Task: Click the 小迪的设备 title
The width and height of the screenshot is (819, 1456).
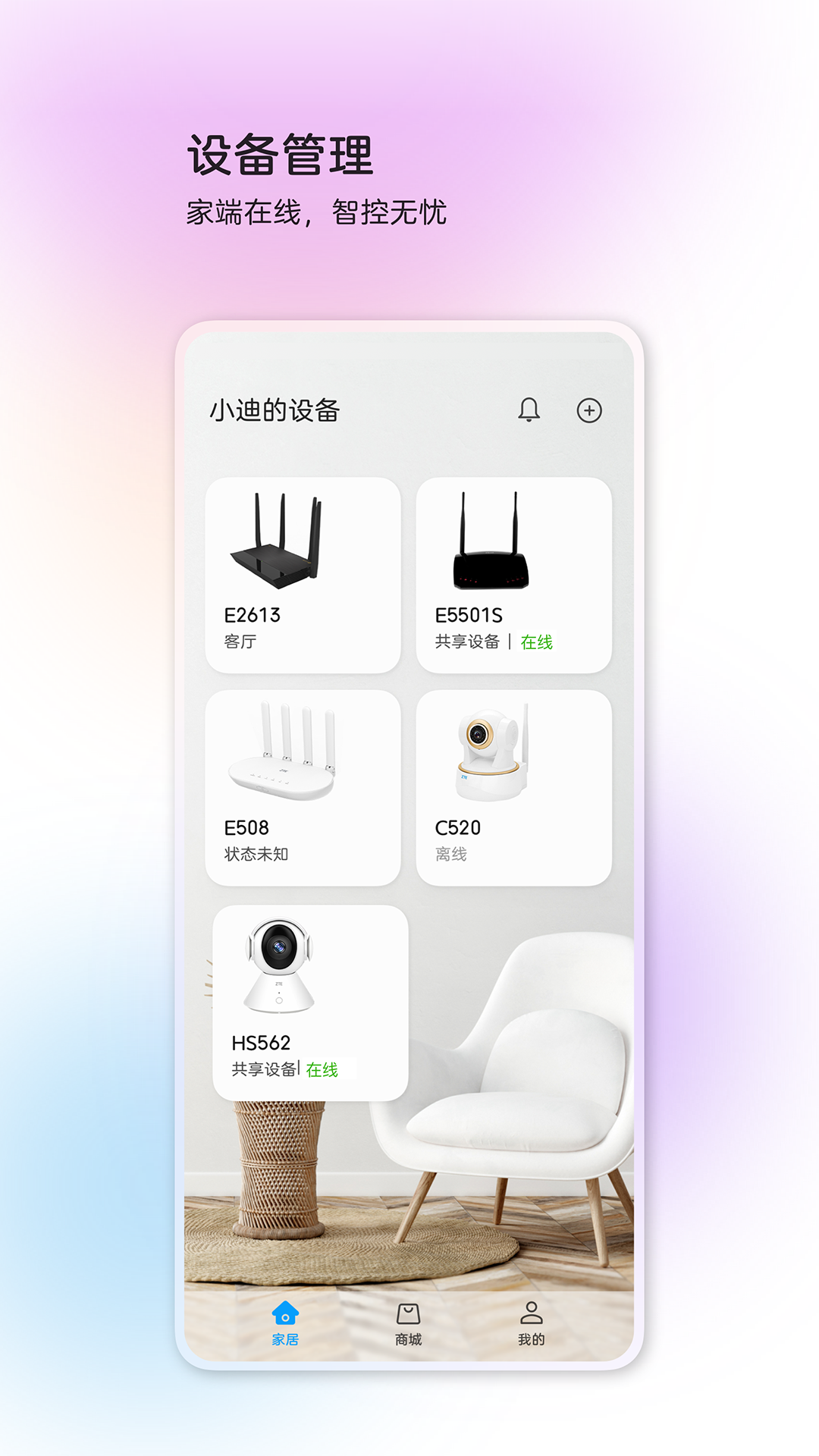Action: point(275,409)
